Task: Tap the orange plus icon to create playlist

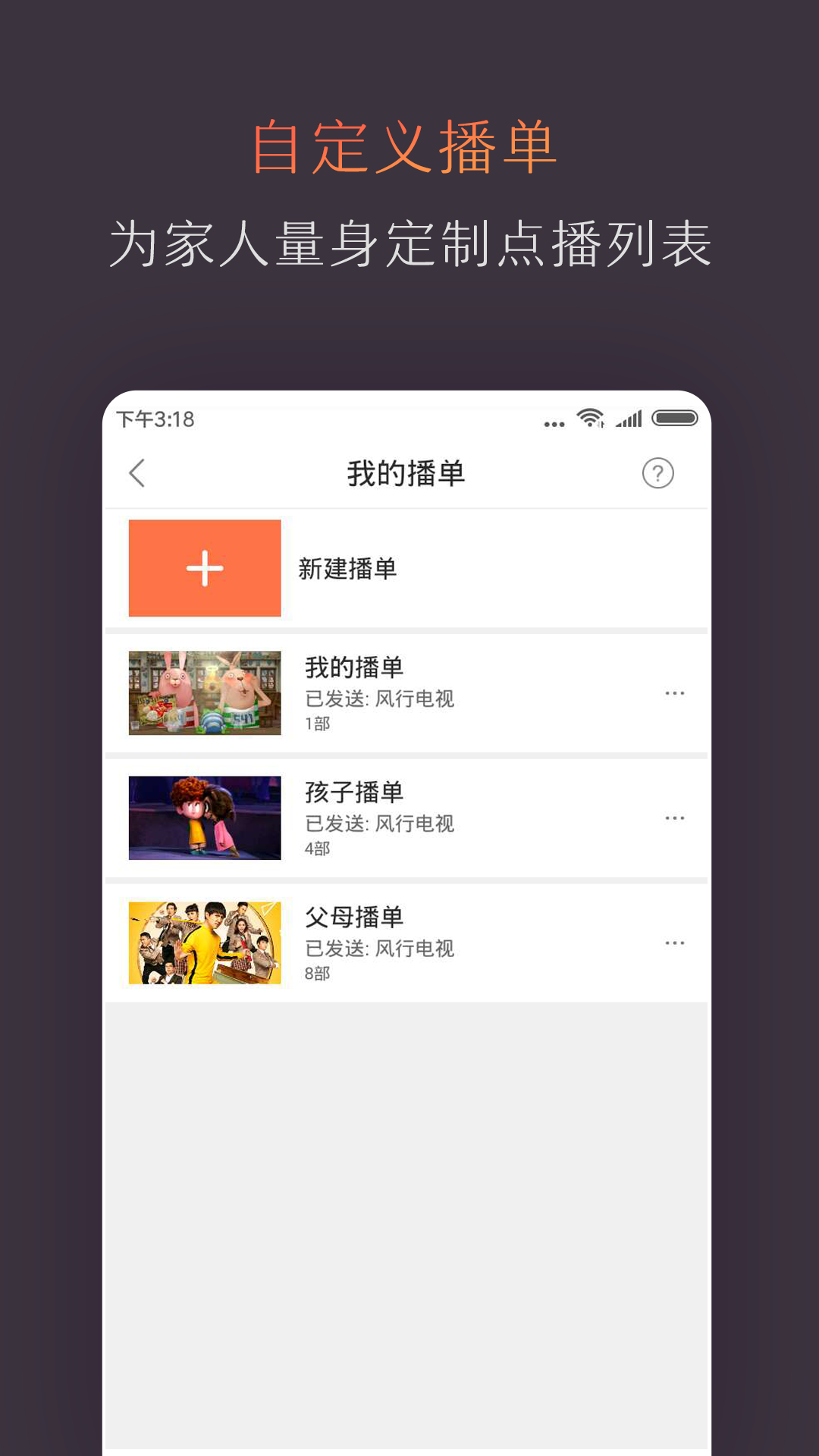Action: pyautogui.click(x=205, y=567)
